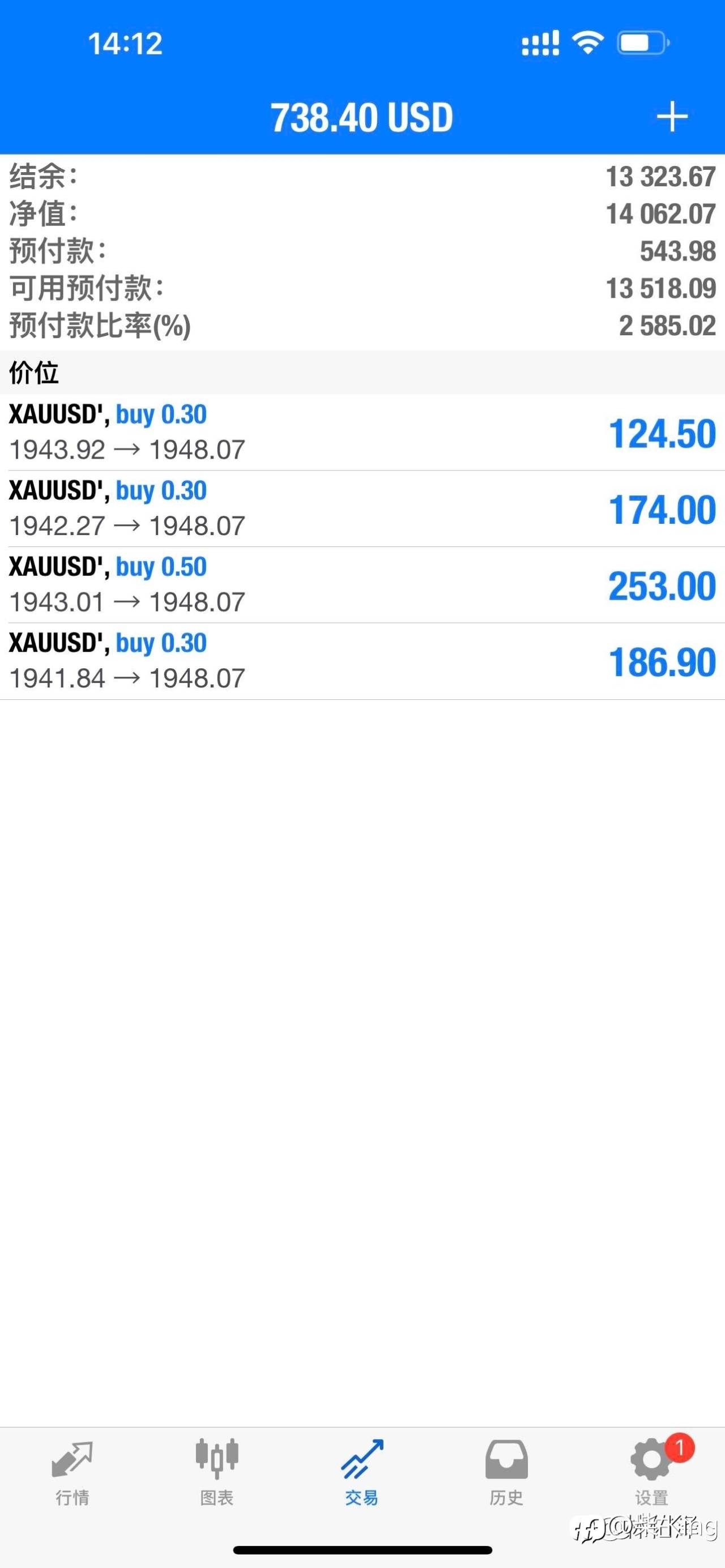Open XAUUSD buy 0.50 position
Image resolution: width=725 pixels, height=1568 pixels.
click(362, 585)
